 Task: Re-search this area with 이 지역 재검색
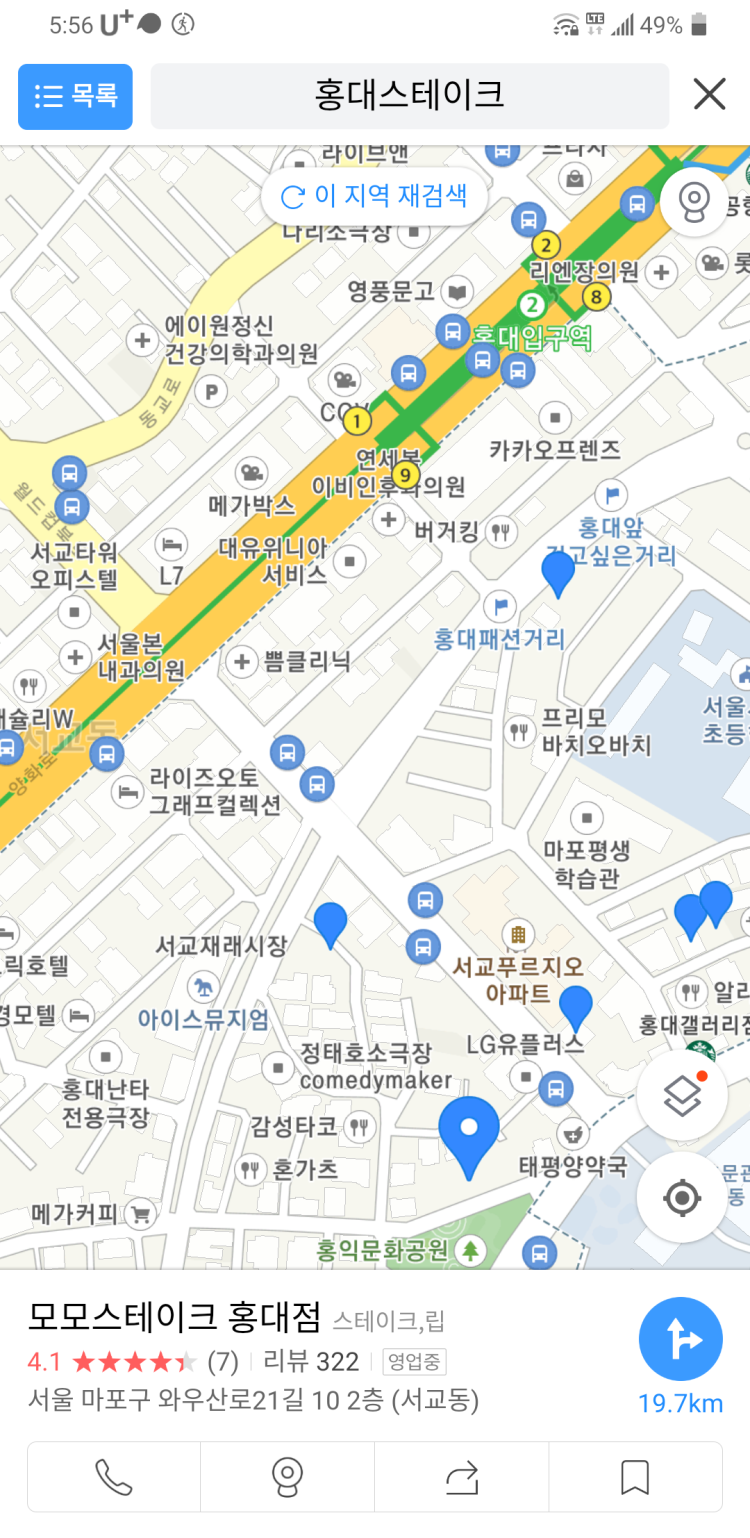[374, 195]
